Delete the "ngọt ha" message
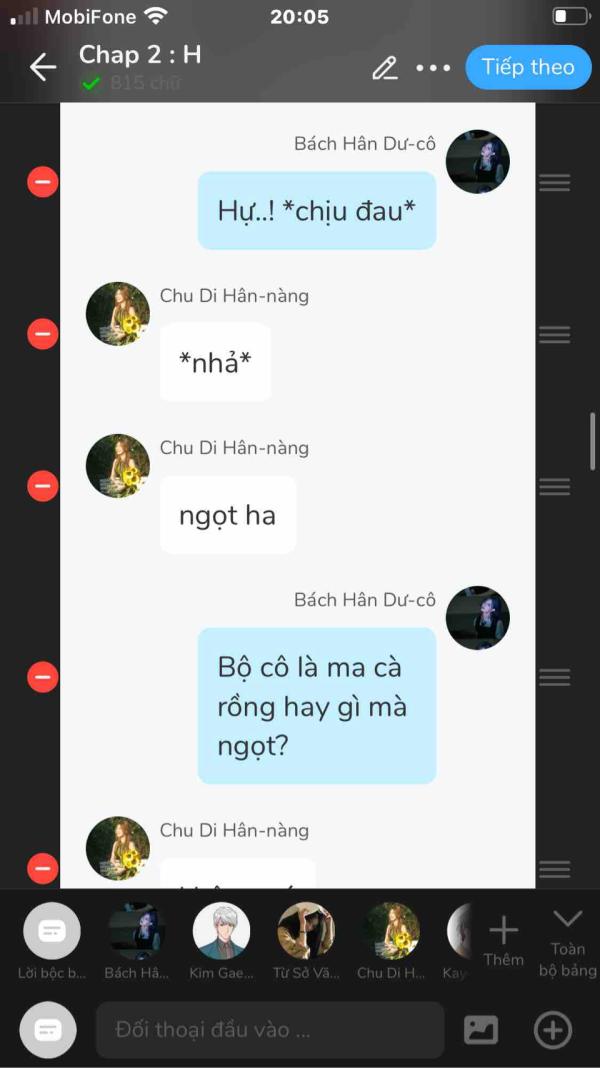Screen dimensions: 600x1068 click(x=42, y=486)
